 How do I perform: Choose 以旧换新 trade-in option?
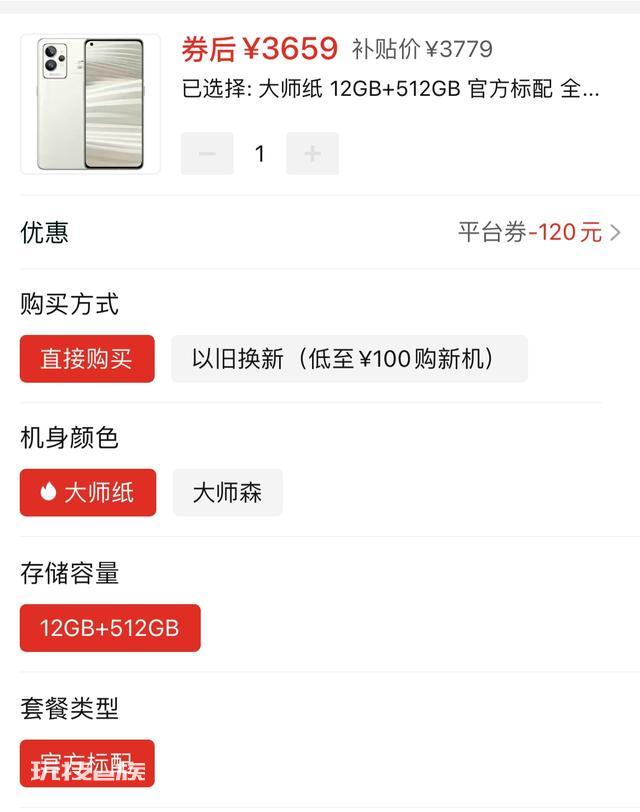pos(349,359)
